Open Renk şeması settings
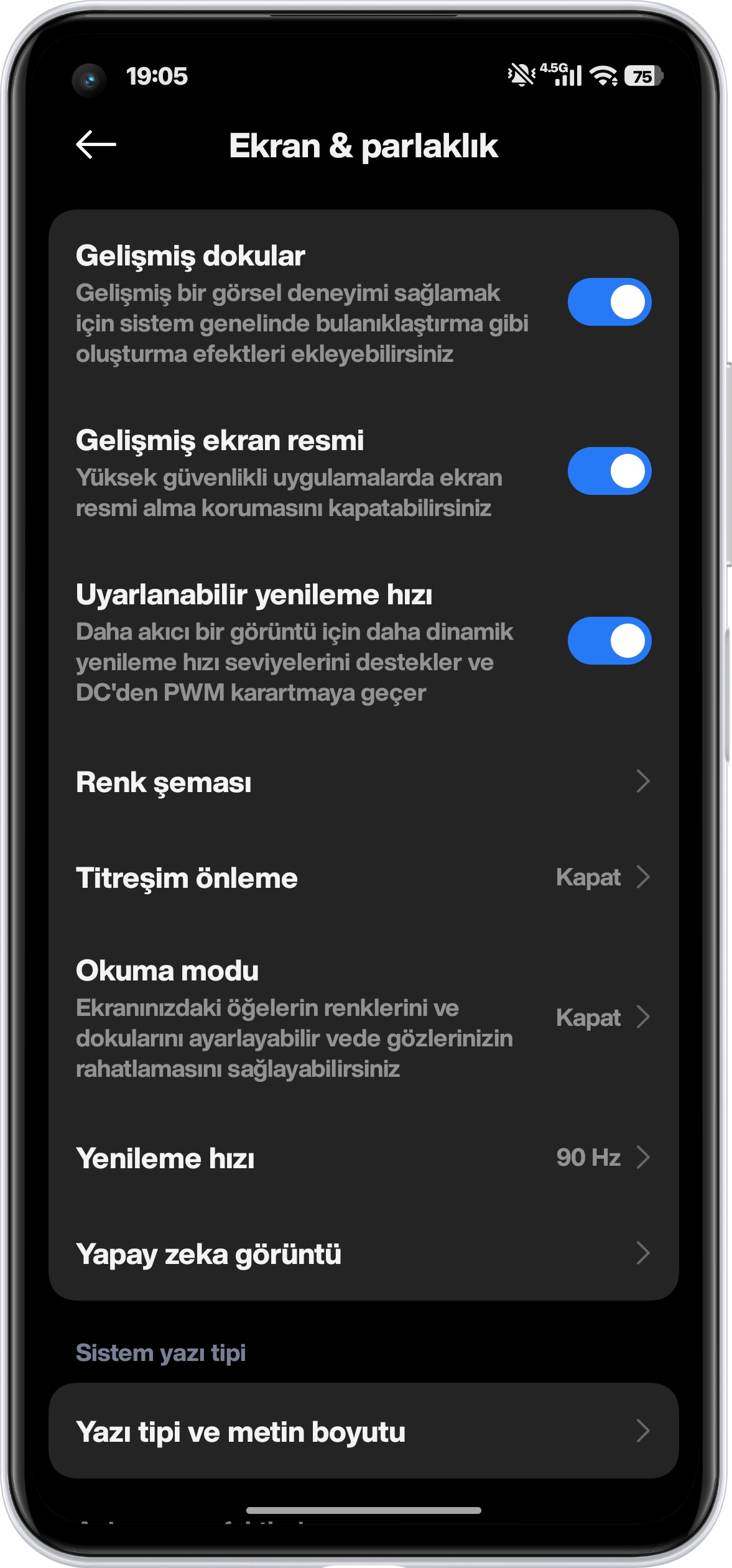 coord(363,782)
